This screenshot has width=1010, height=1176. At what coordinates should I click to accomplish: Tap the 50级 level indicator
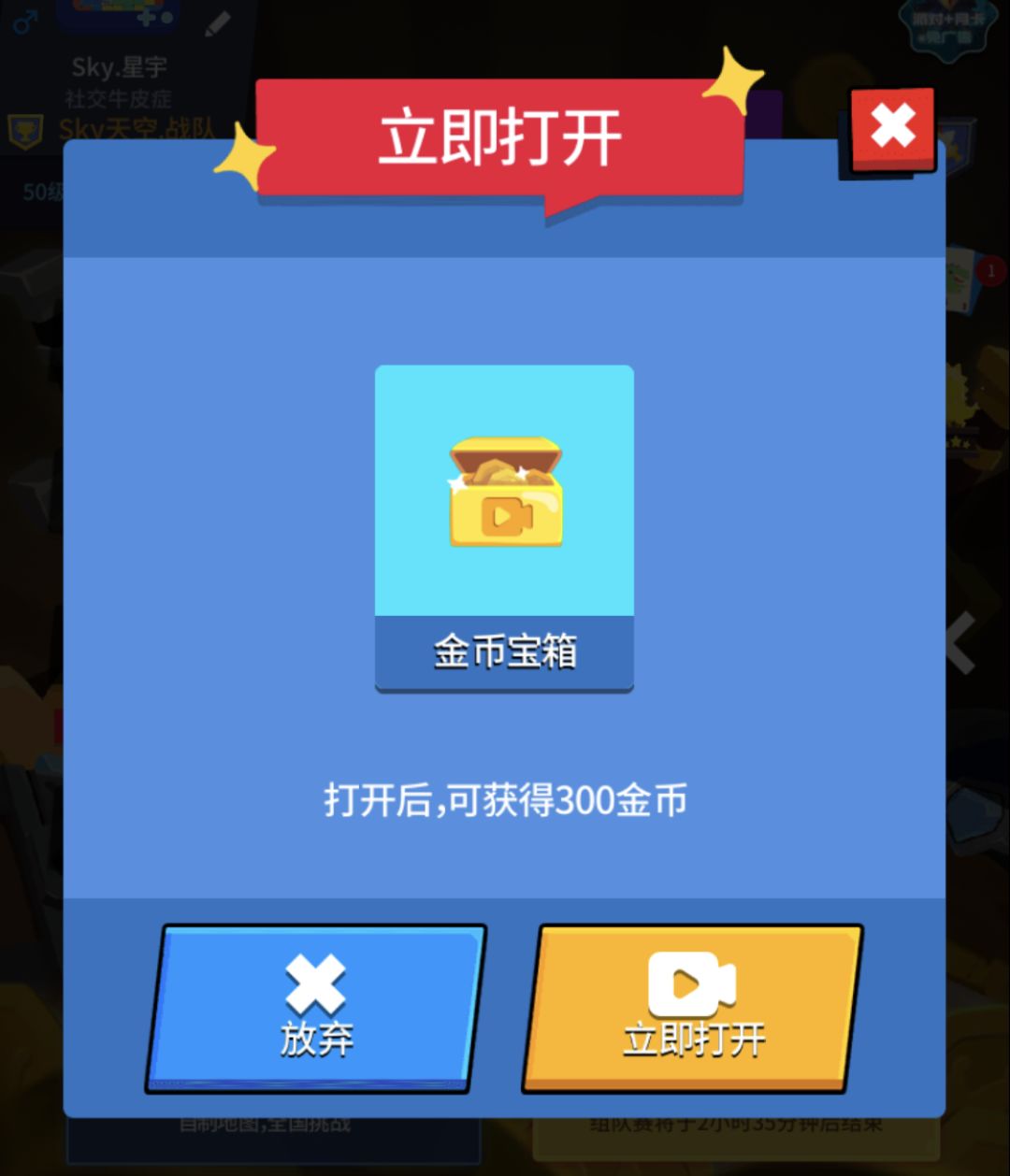tap(39, 190)
